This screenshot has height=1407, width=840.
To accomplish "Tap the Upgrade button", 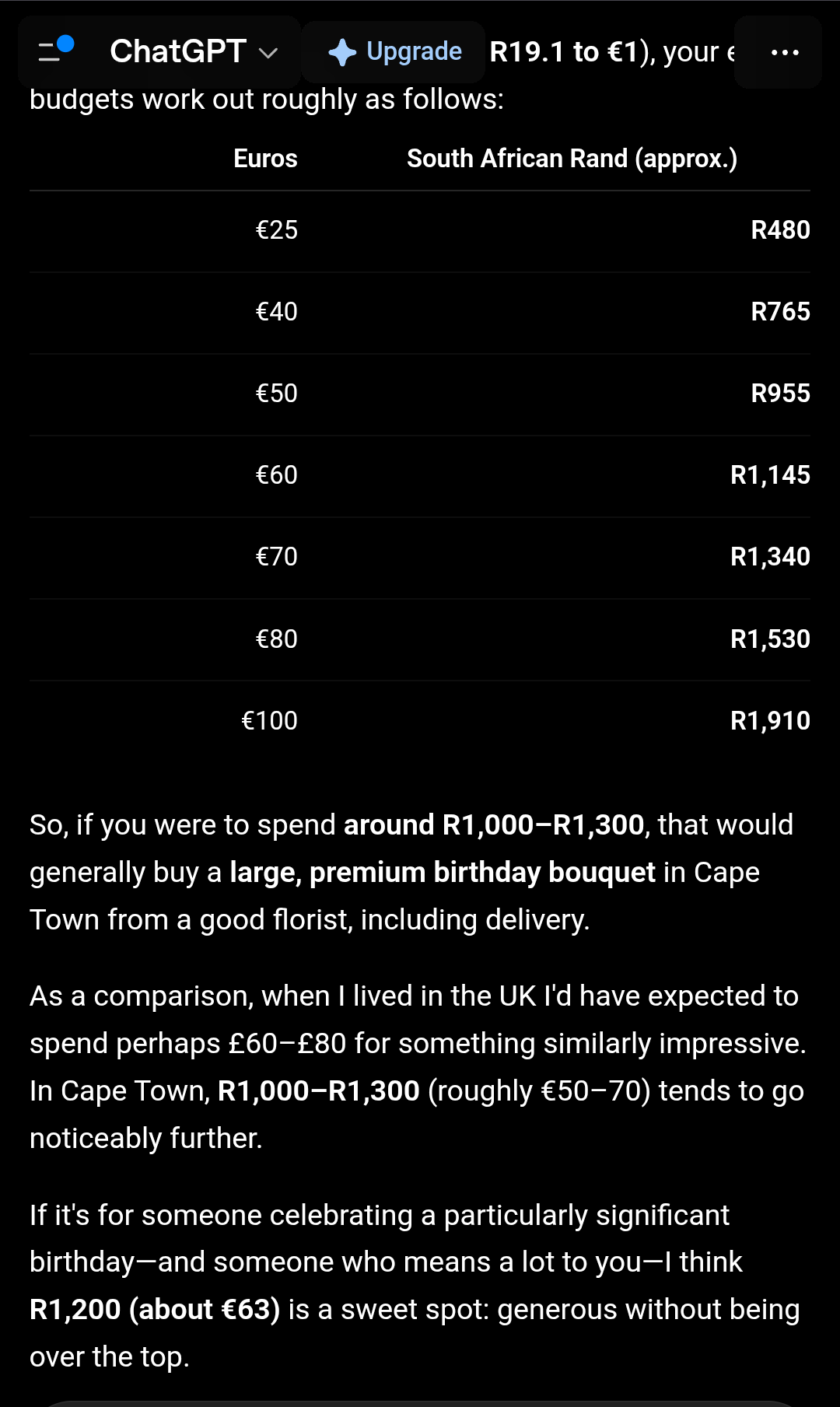I will [394, 52].
